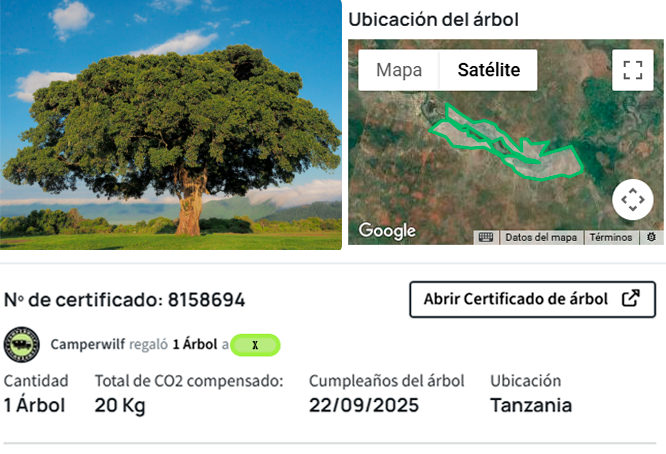Open Google Maps via the Google logo

click(x=387, y=231)
